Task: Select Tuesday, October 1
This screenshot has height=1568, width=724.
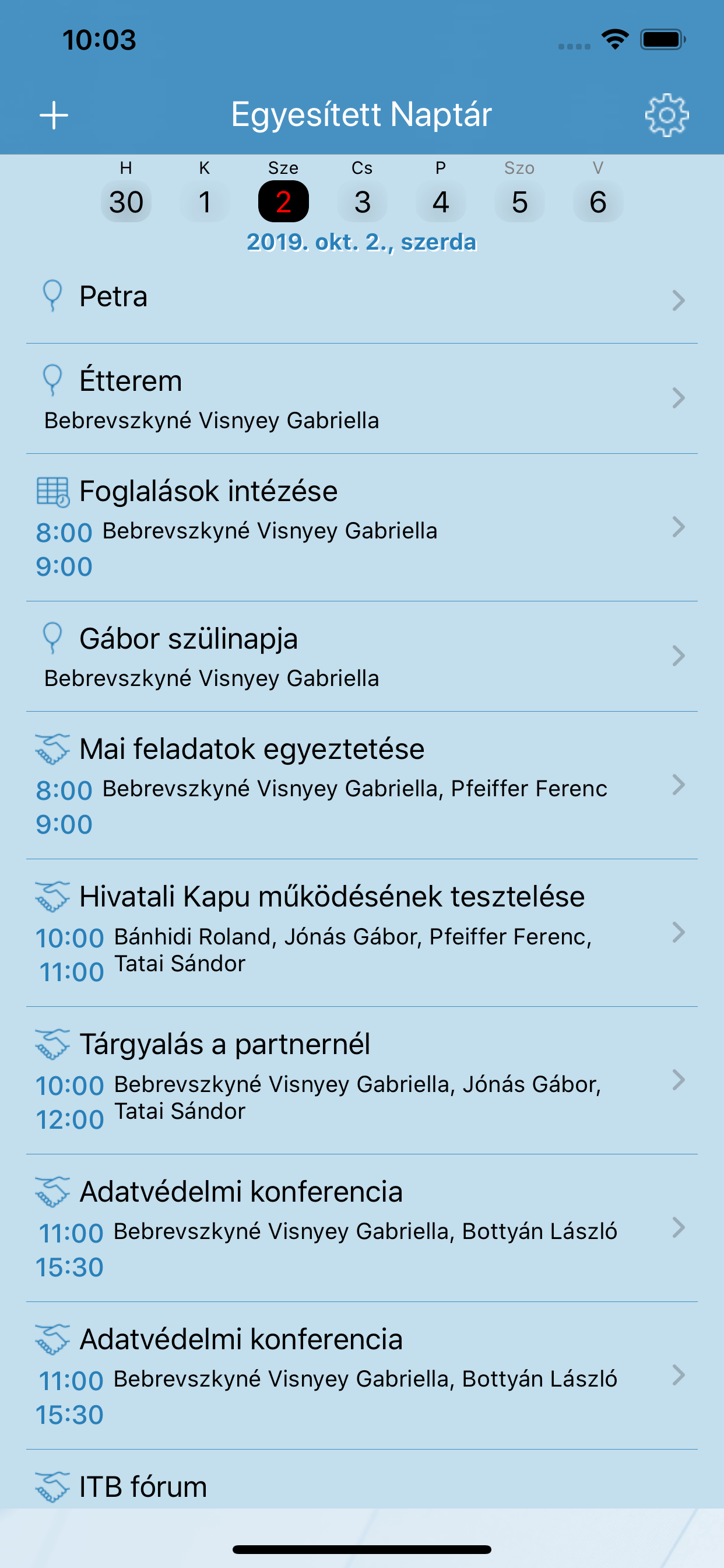Action: (205, 201)
